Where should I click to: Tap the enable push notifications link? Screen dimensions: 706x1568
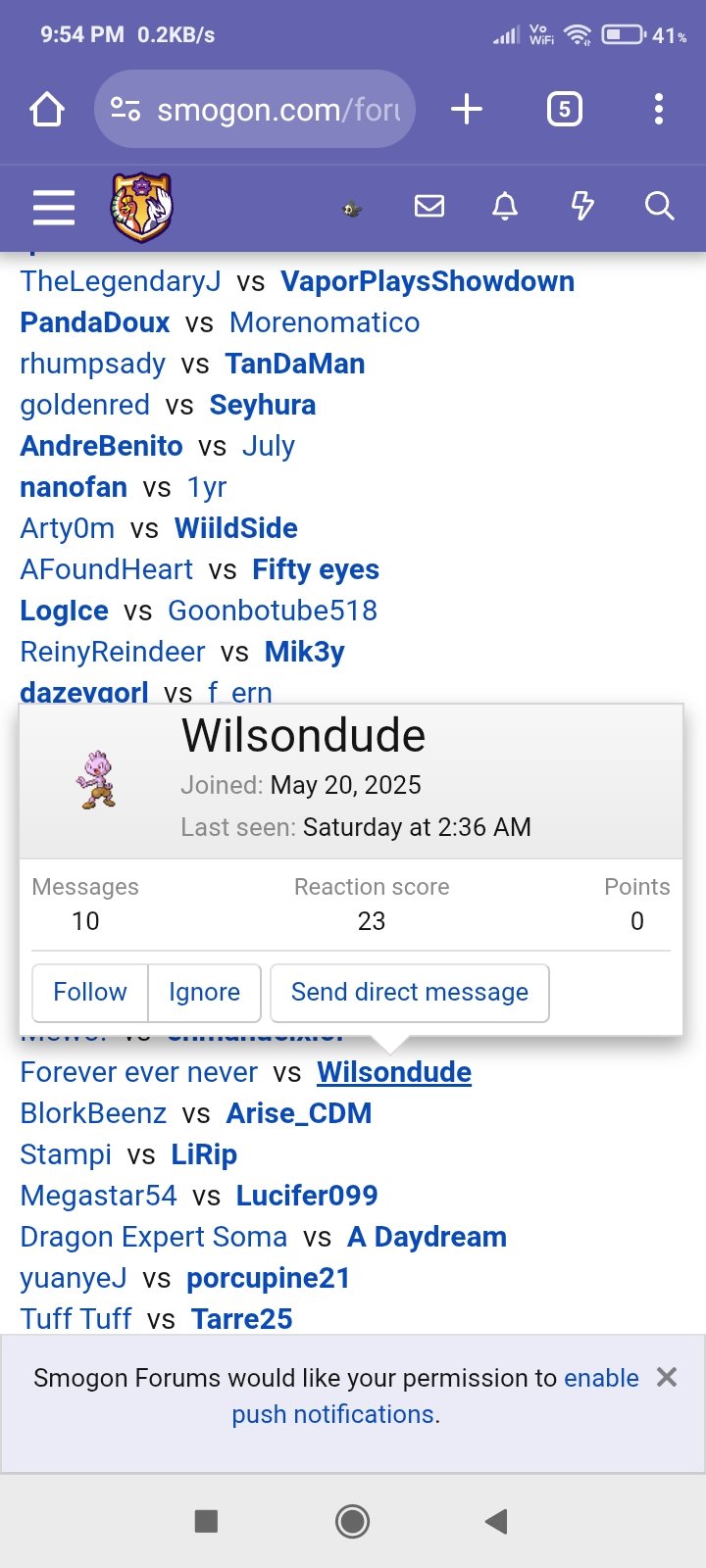[601, 1378]
